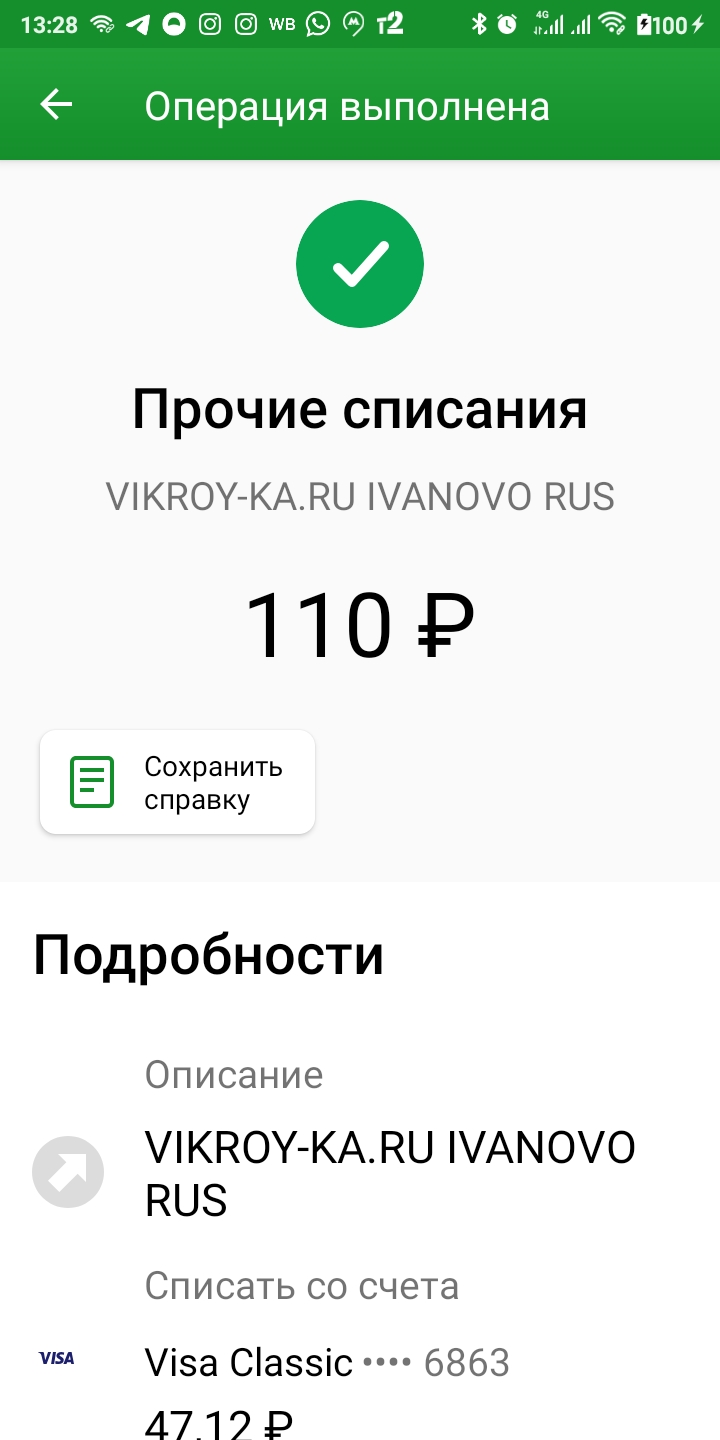This screenshot has width=720, height=1440.
Task: Go back using the top arrow
Action: pos(57,105)
